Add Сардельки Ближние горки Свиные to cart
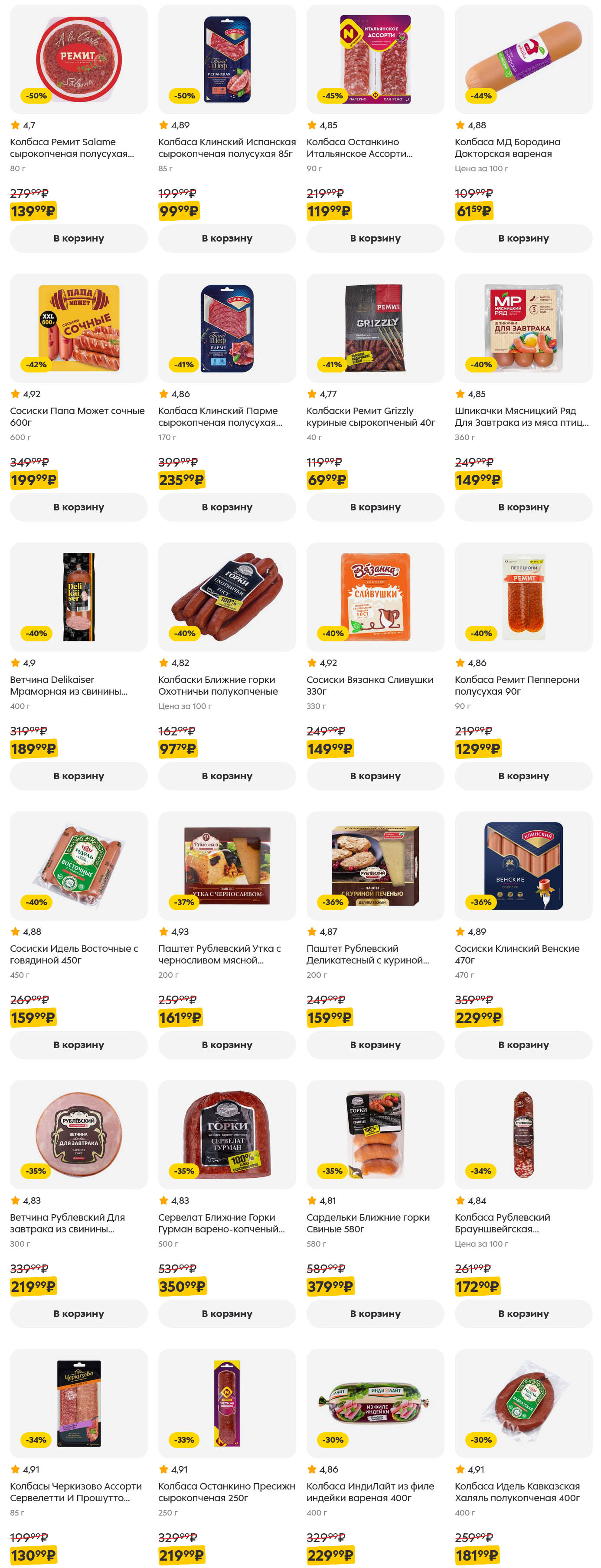 click(375, 1313)
